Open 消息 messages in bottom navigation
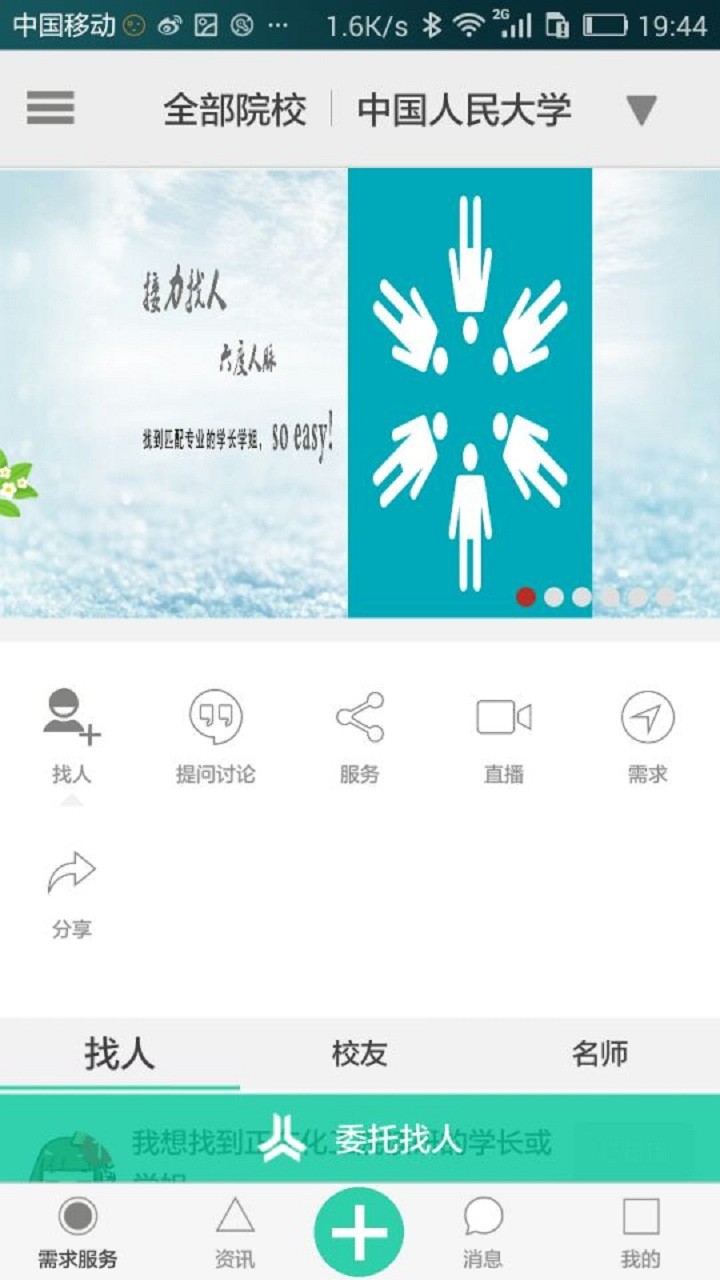 tap(483, 1233)
